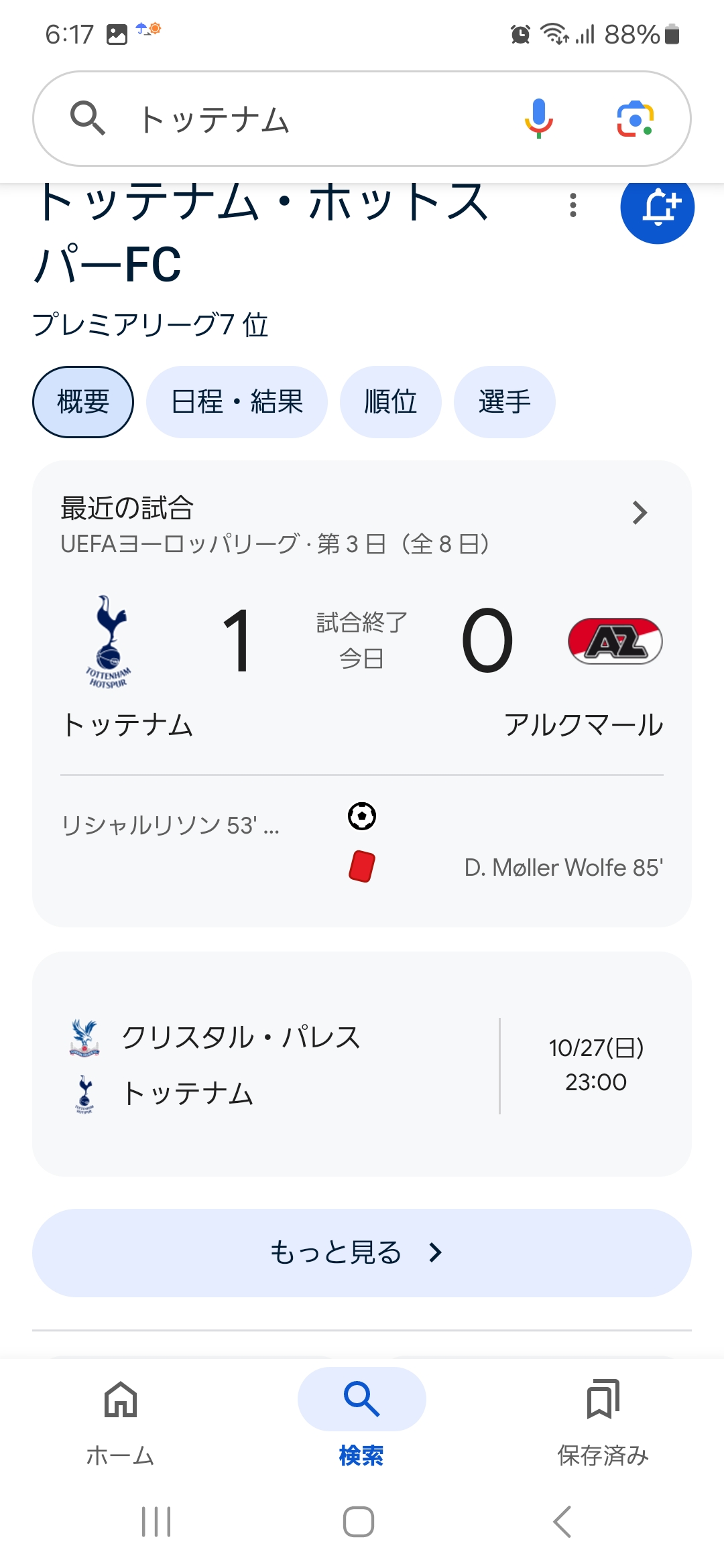Turn on notifications with the bell button
Screen dimensions: 724x1568
tap(657, 208)
